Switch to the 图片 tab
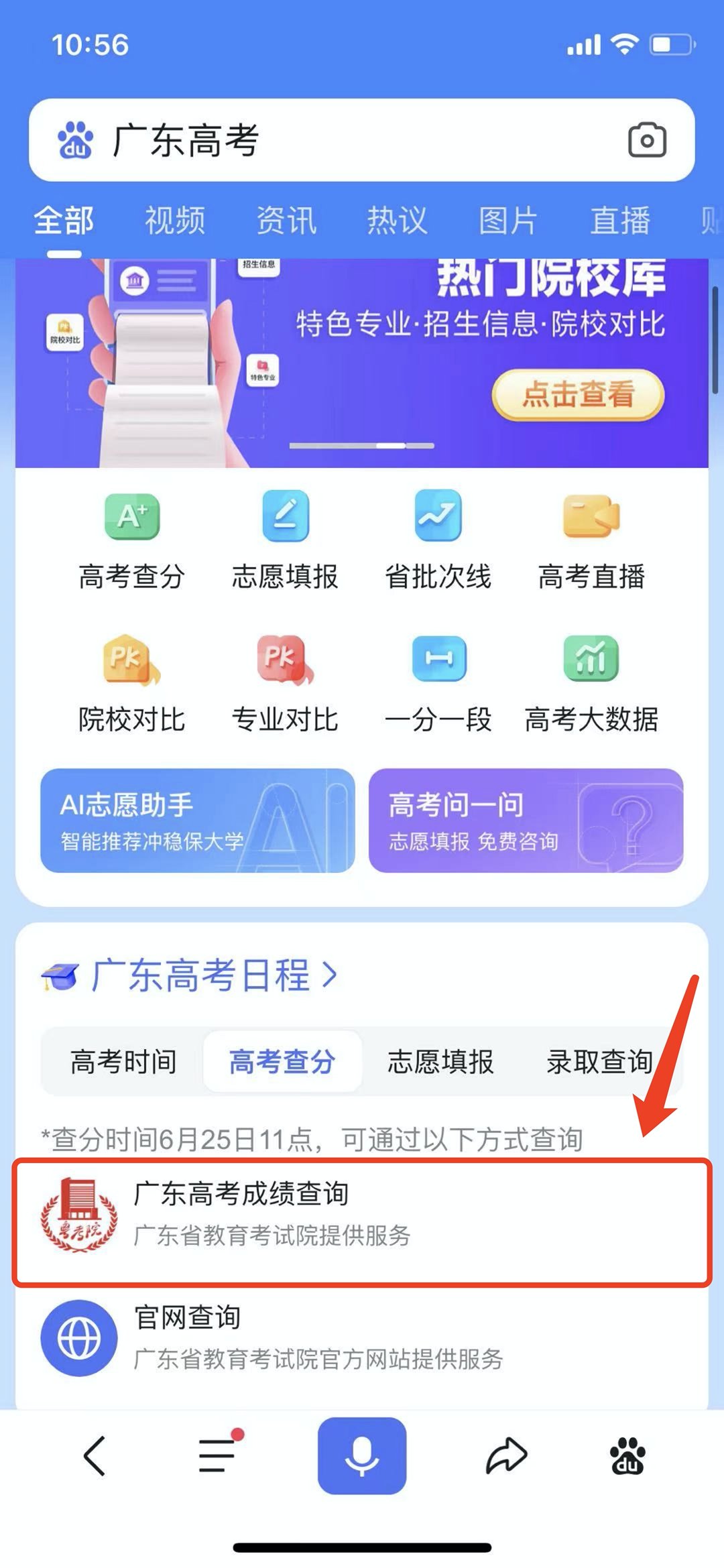This screenshot has height=1568, width=724. point(508,221)
